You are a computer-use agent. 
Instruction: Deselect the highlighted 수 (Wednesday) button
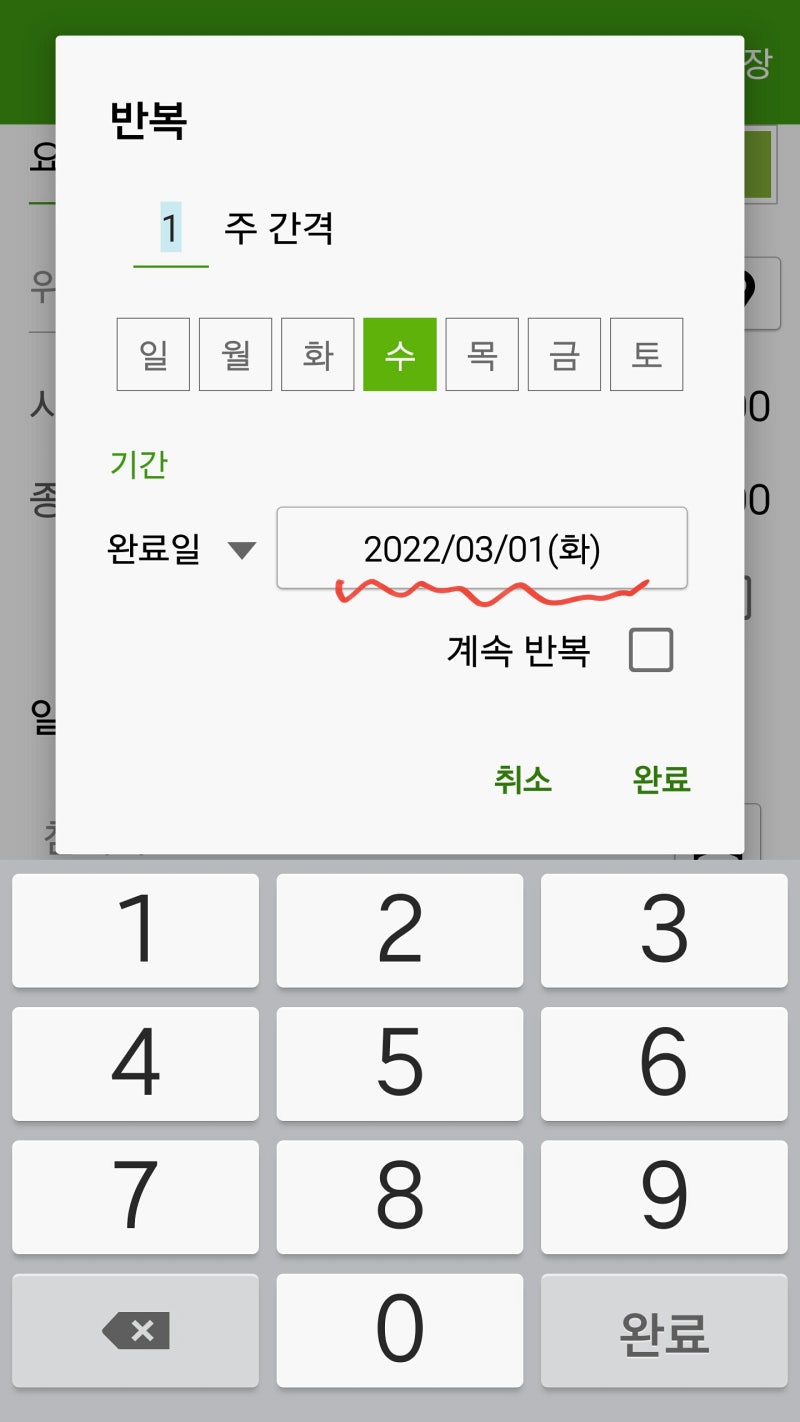point(400,354)
